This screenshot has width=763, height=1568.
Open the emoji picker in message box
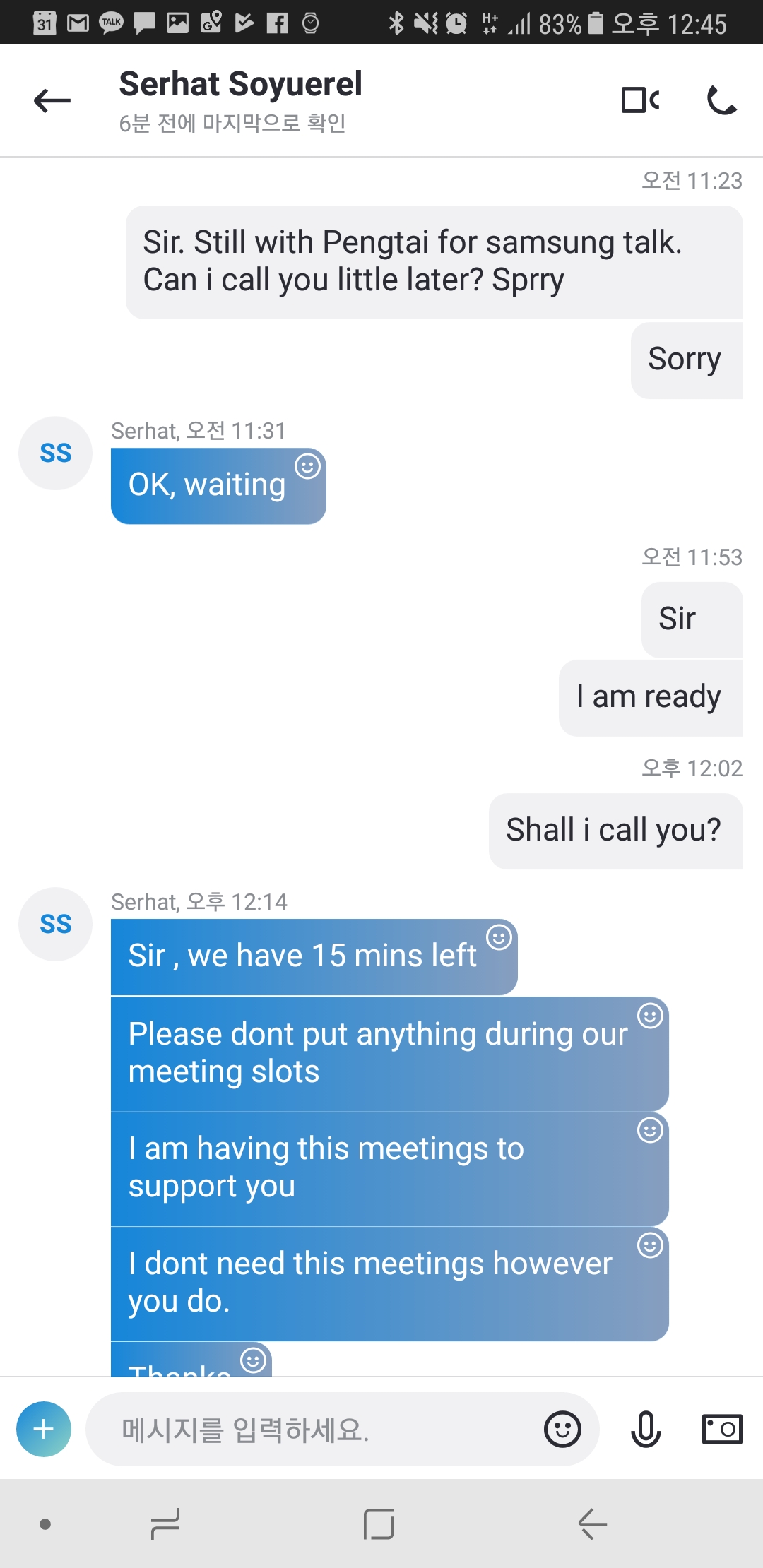tap(562, 1430)
